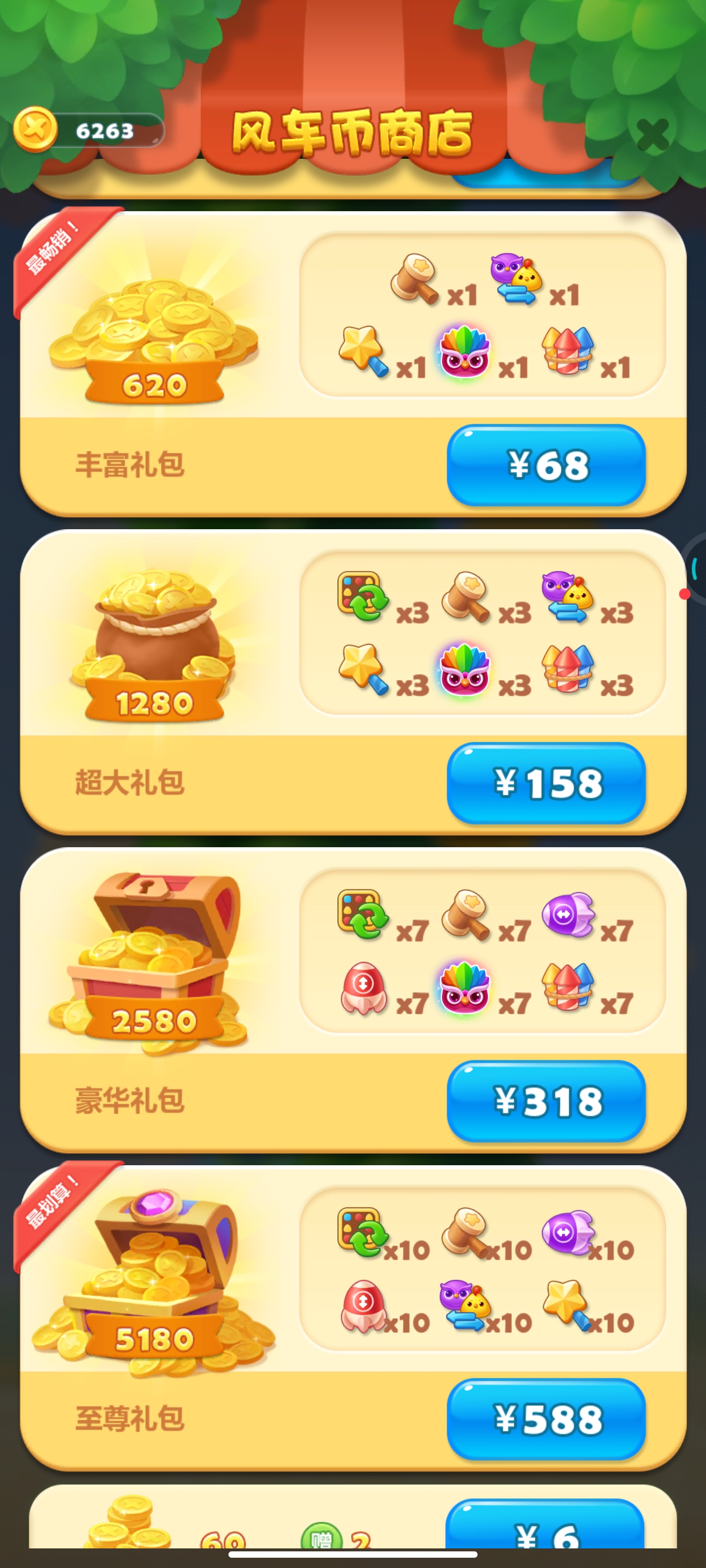Purchase 豪华礼包 for ¥318
The height and width of the screenshot is (1568, 706).
tap(546, 1102)
